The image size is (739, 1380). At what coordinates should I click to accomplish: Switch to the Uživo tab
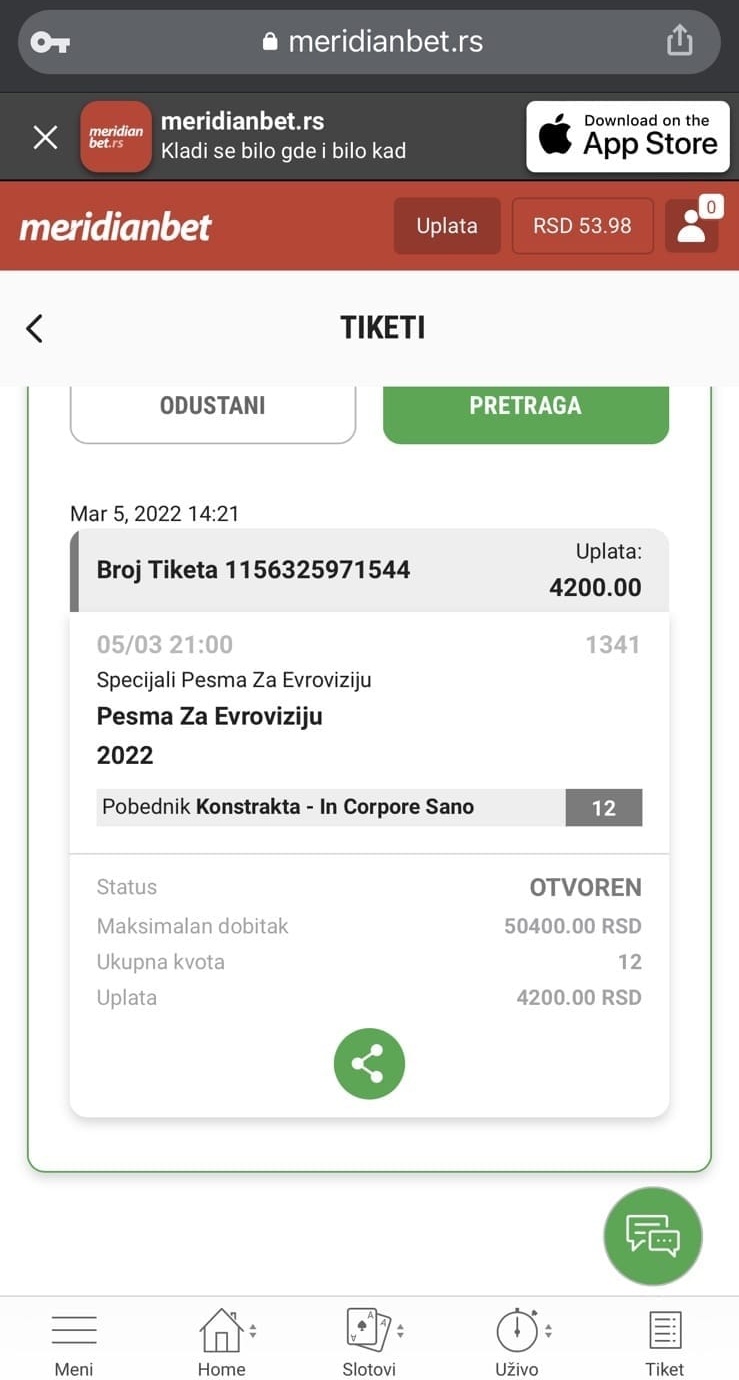click(517, 1343)
